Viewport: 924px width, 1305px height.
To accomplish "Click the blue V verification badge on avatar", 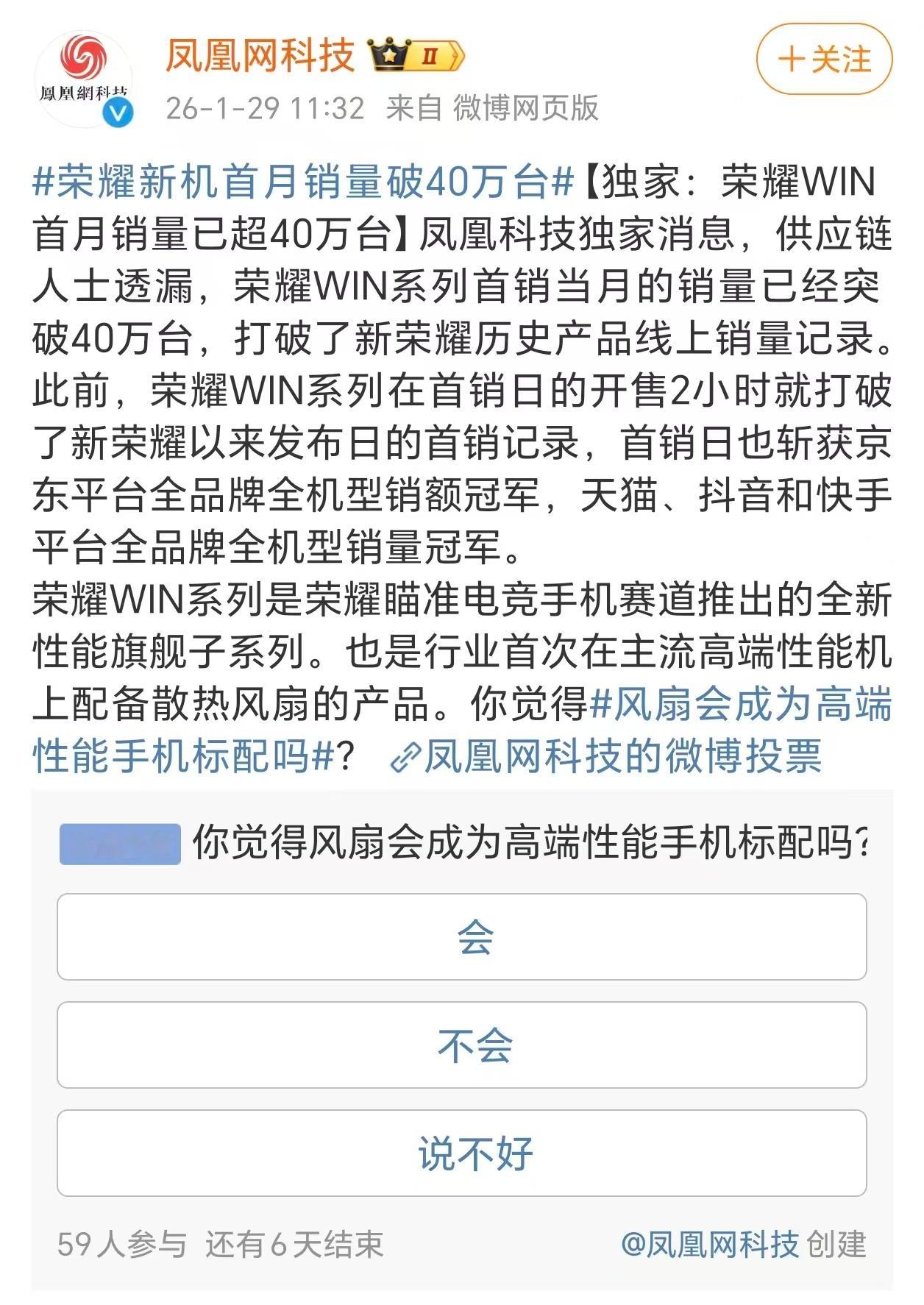I will click(x=115, y=112).
